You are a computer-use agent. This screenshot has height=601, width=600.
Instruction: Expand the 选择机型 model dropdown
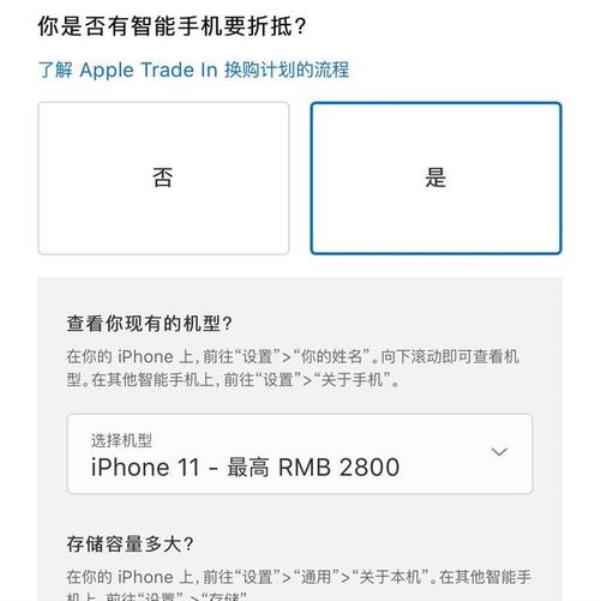point(299,454)
